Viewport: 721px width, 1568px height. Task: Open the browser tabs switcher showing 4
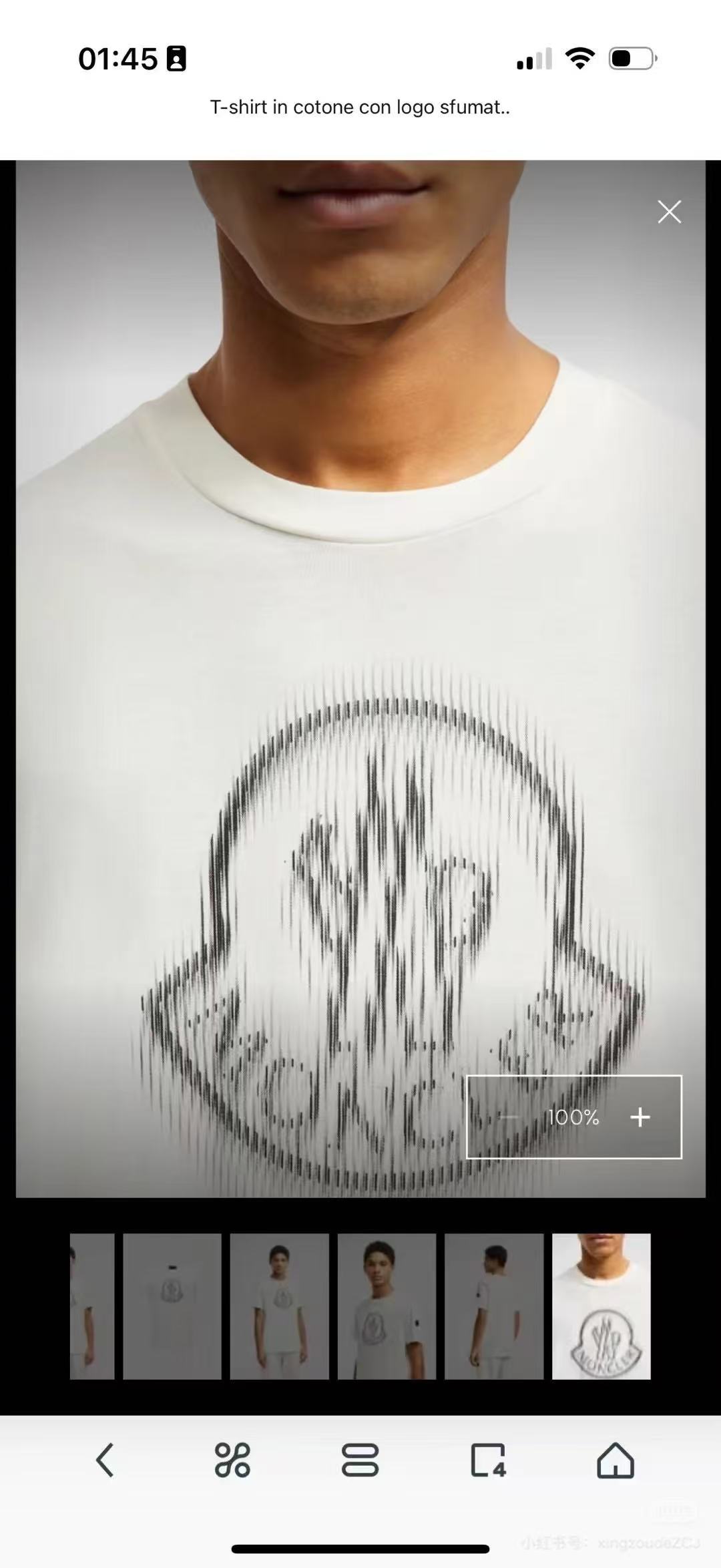pos(488,1459)
